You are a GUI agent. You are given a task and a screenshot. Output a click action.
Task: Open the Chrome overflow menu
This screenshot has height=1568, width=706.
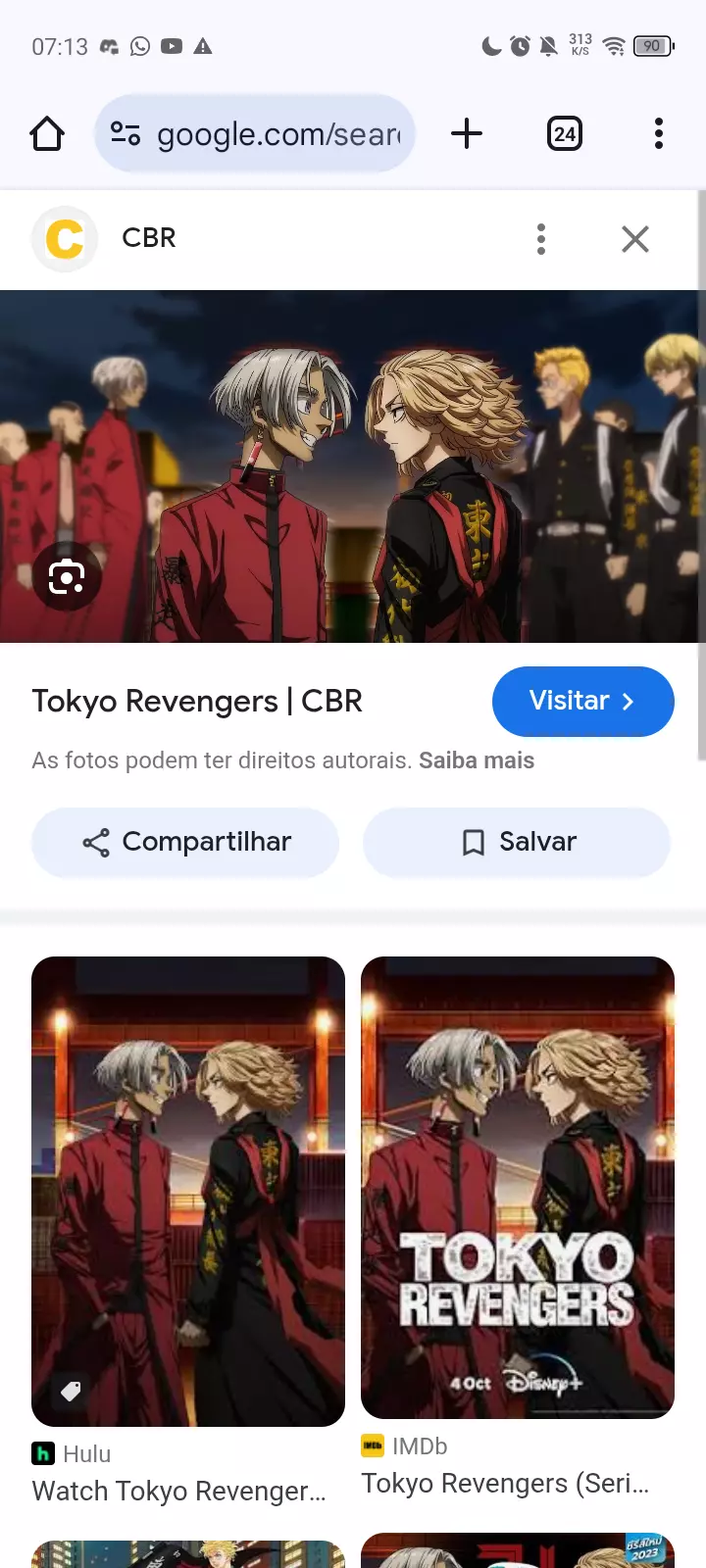pos(659,133)
